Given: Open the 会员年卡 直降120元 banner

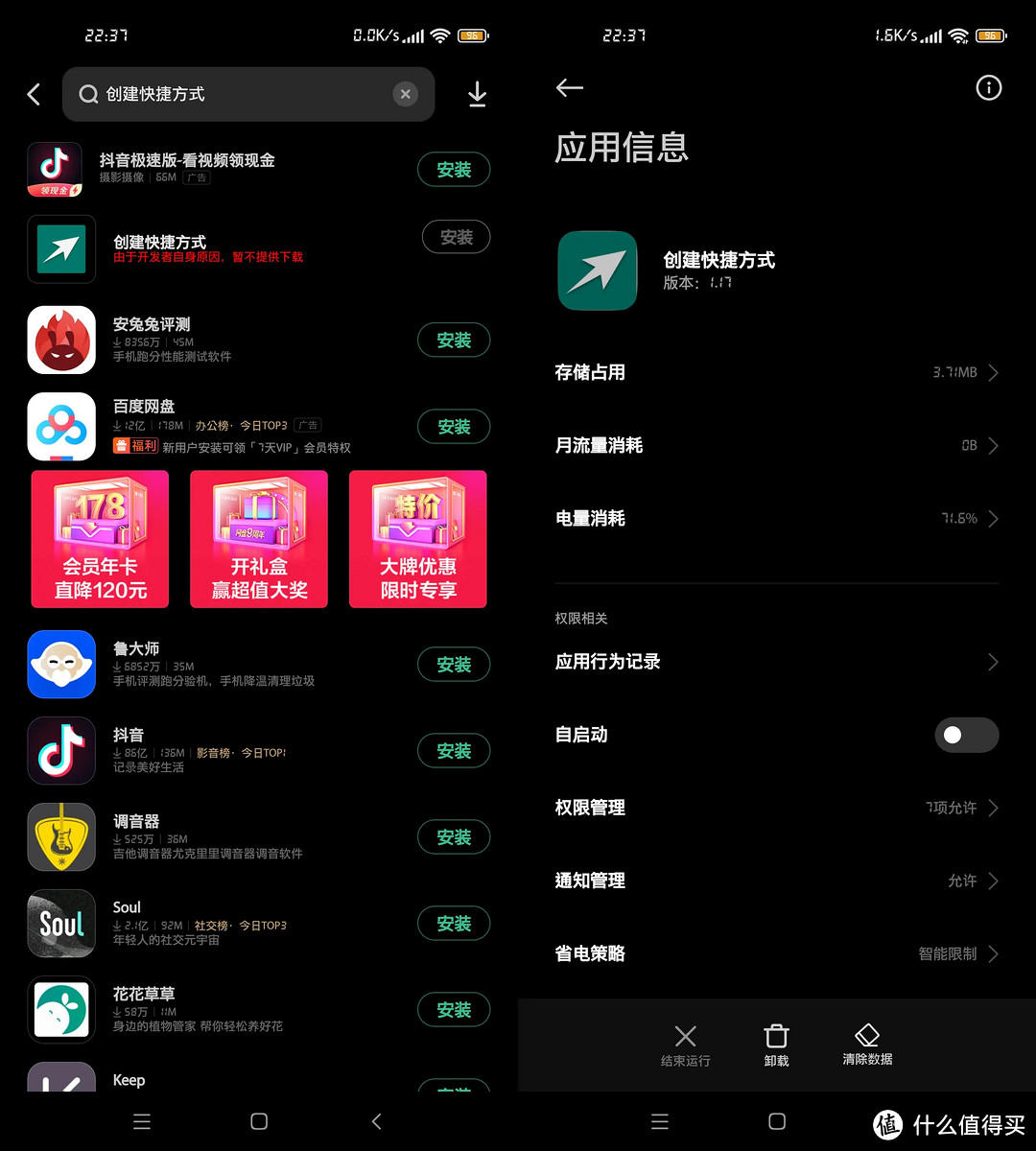Looking at the screenshot, I should [x=100, y=539].
